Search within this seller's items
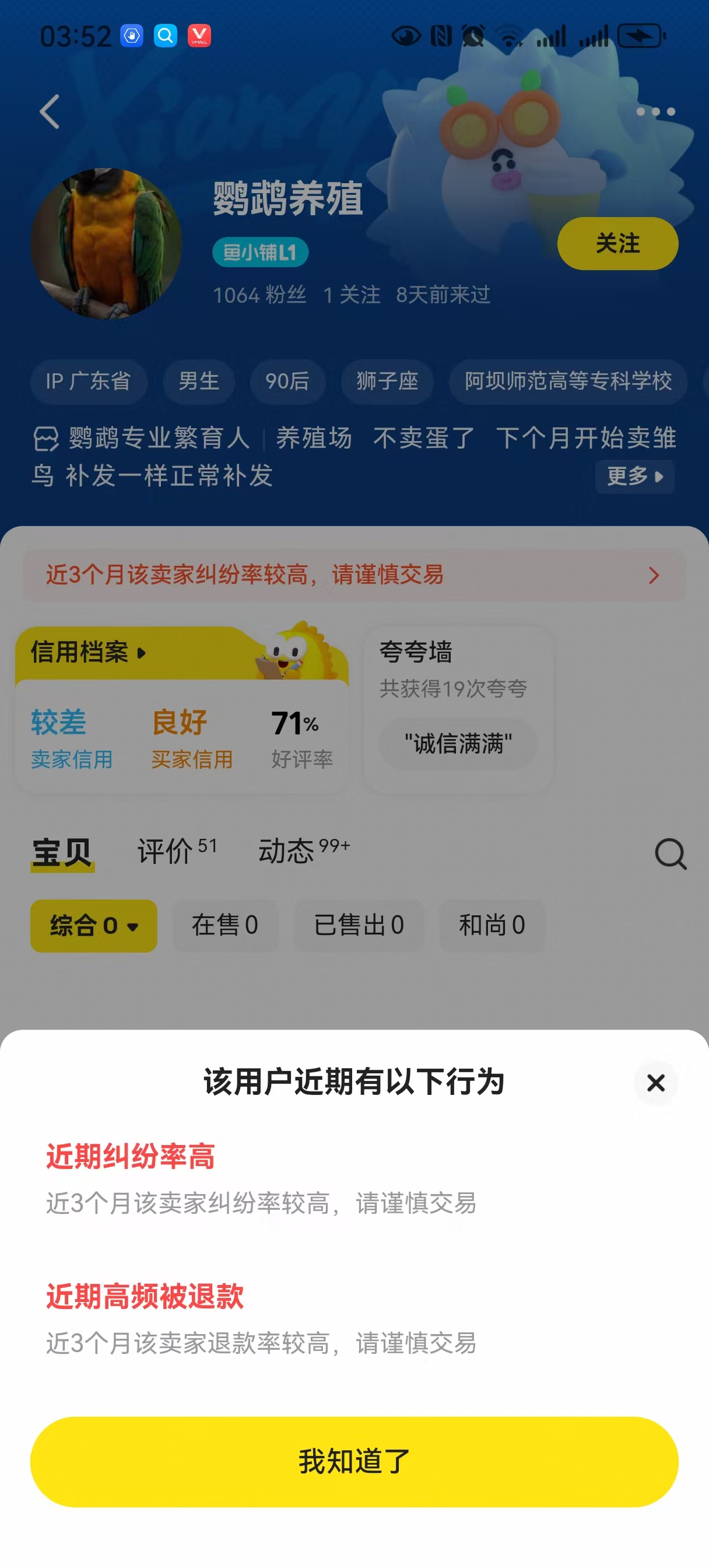709x1568 pixels. (670, 853)
